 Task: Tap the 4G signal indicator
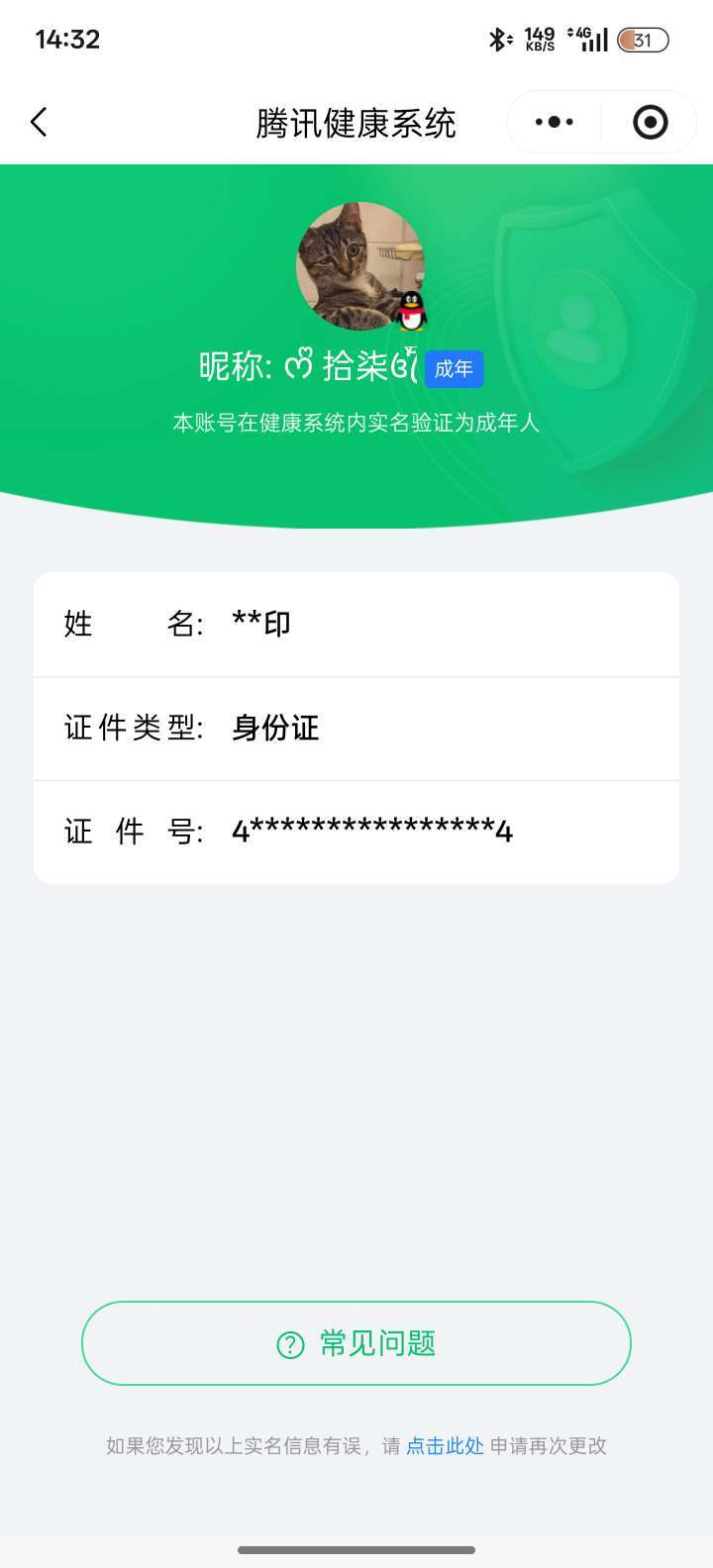click(590, 38)
